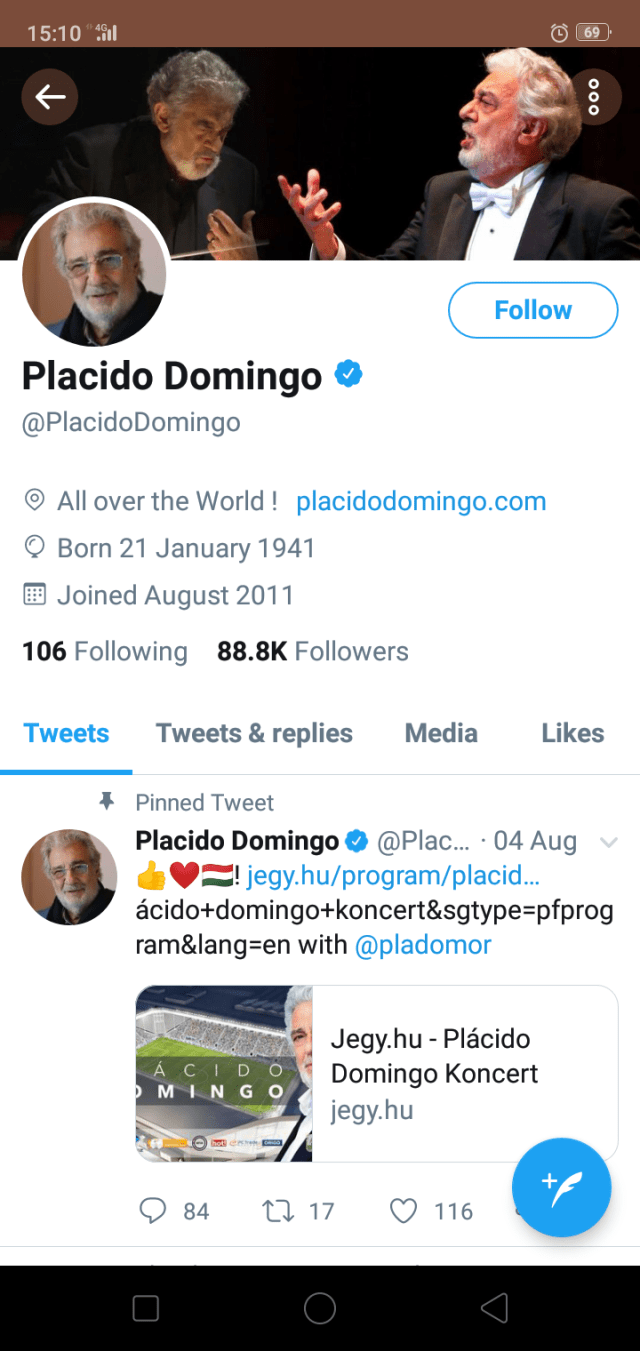Open the profile overflow menu
Viewport: 640px width, 1351px height.
(593, 96)
